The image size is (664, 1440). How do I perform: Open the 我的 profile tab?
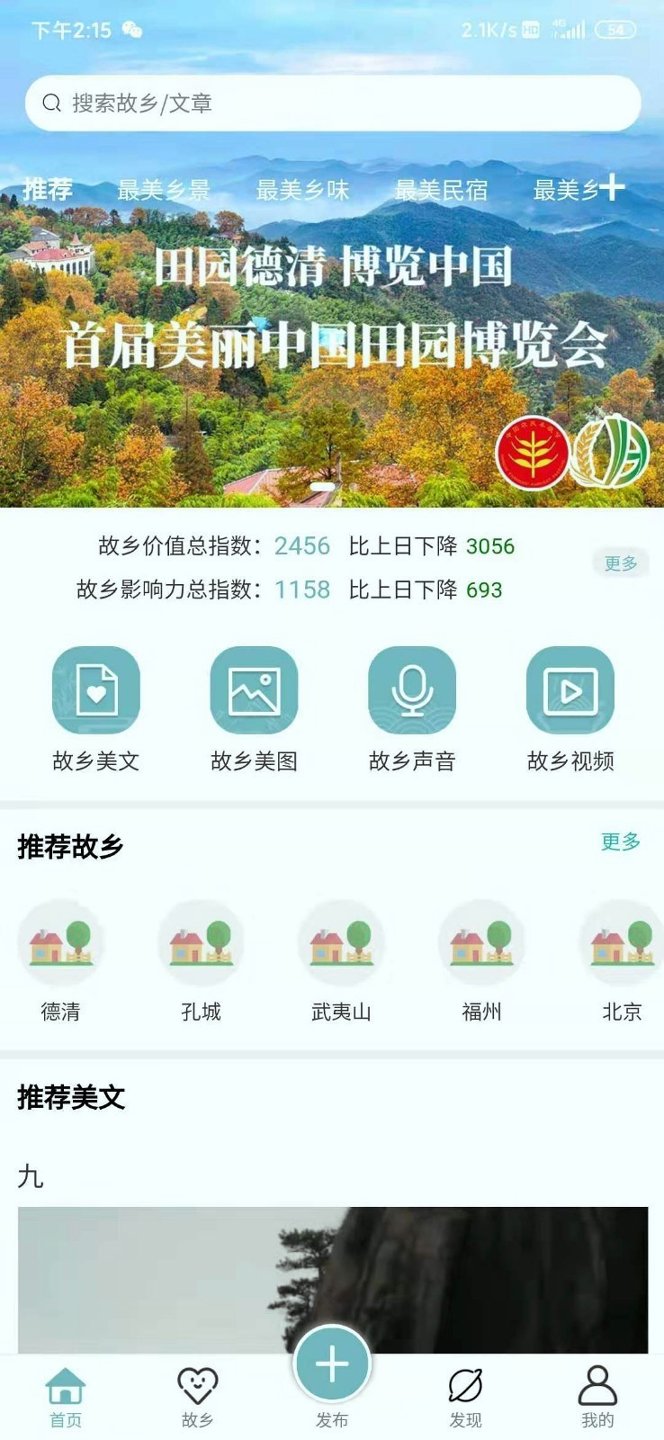(x=597, y=1397)
